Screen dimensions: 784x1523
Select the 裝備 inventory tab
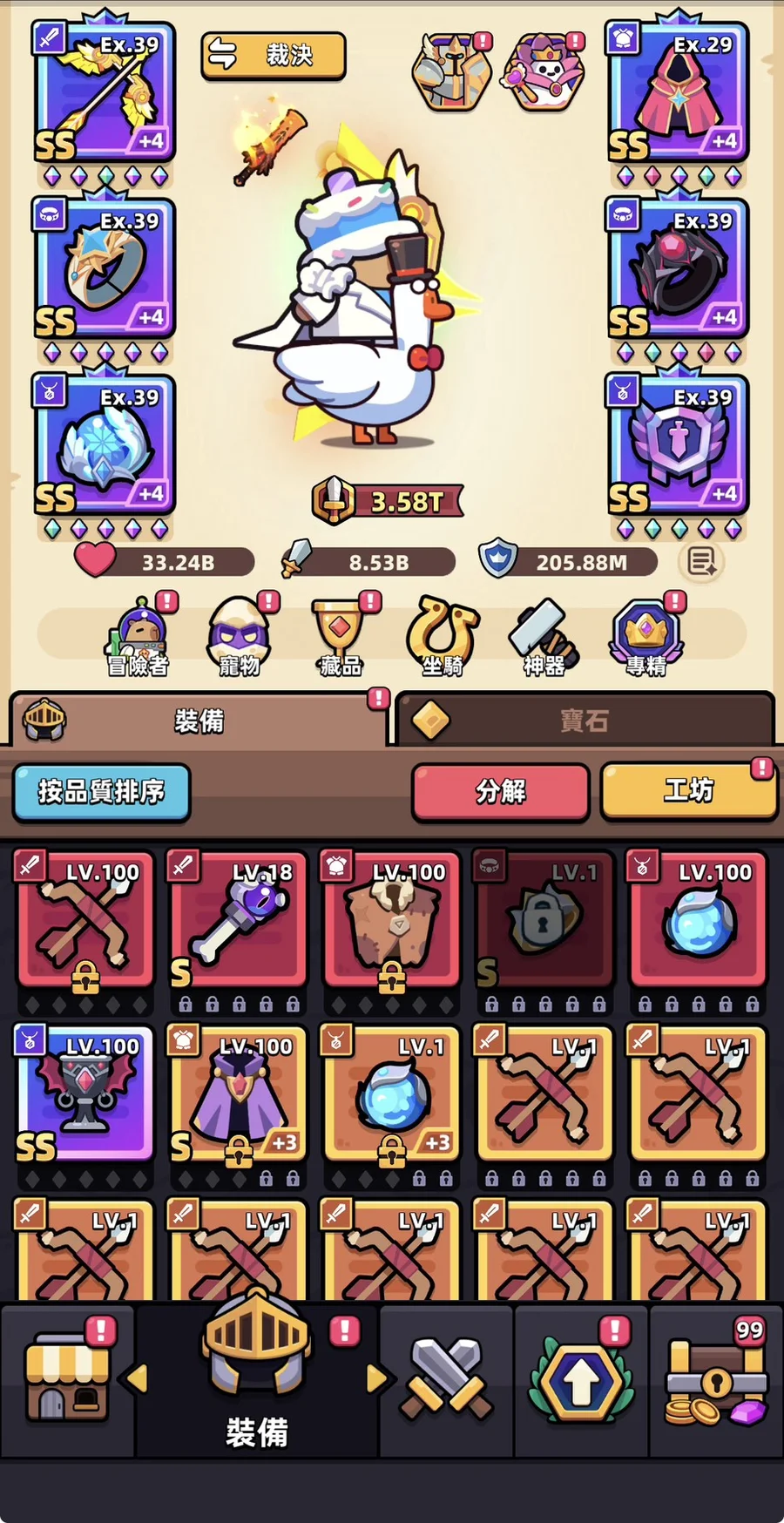pos(199,721)
